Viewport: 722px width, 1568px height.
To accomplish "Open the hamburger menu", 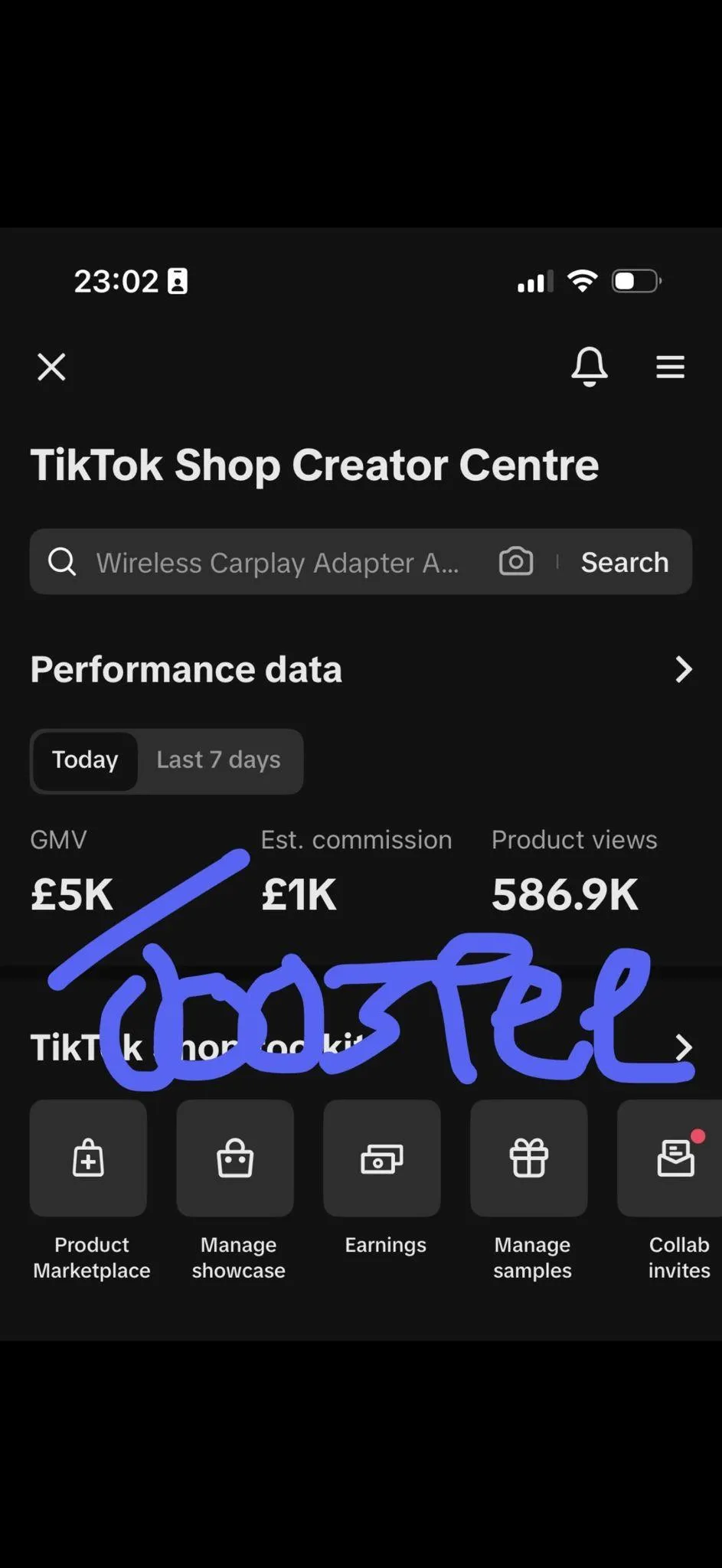I will (670, 367).
